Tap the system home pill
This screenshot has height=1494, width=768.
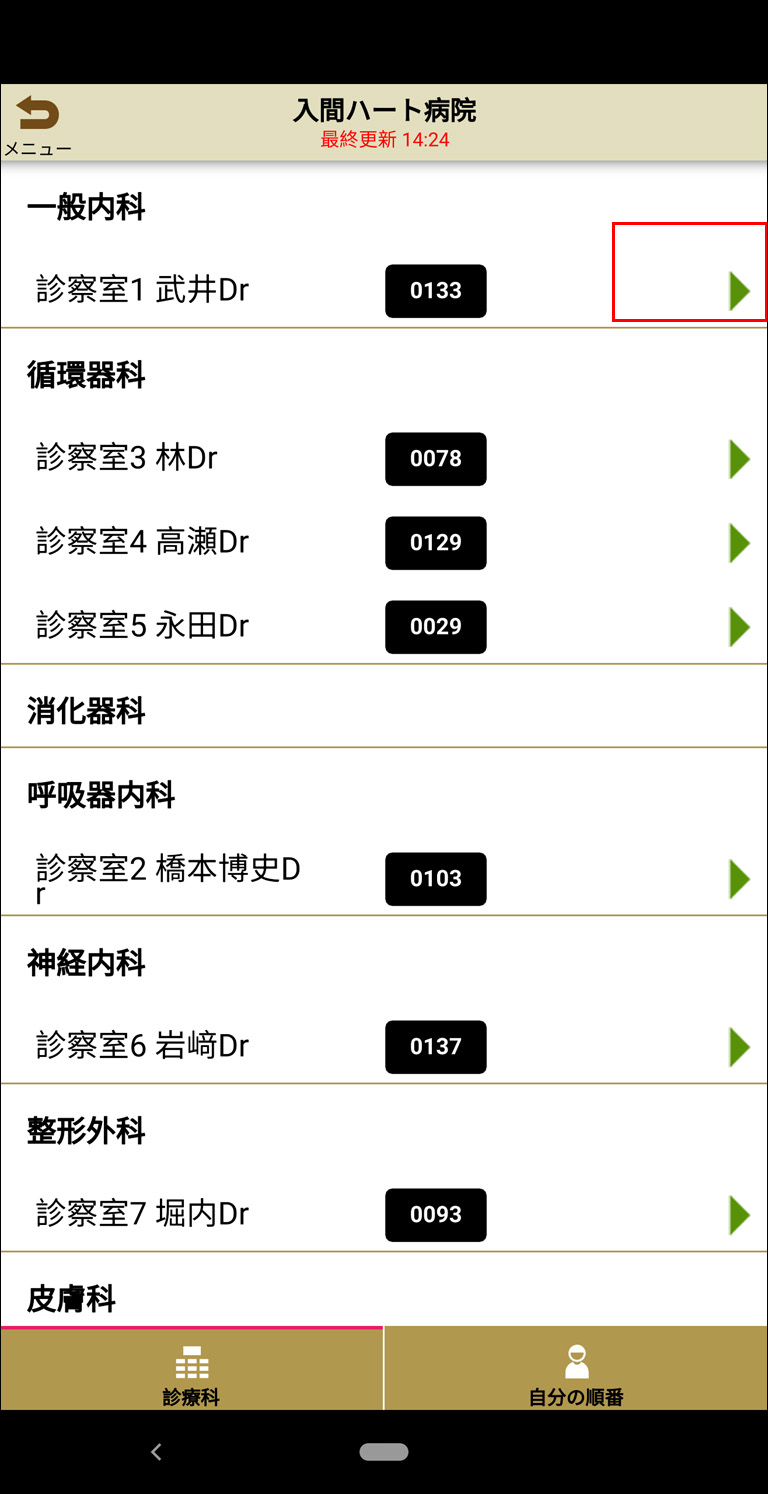(384, 1452)
